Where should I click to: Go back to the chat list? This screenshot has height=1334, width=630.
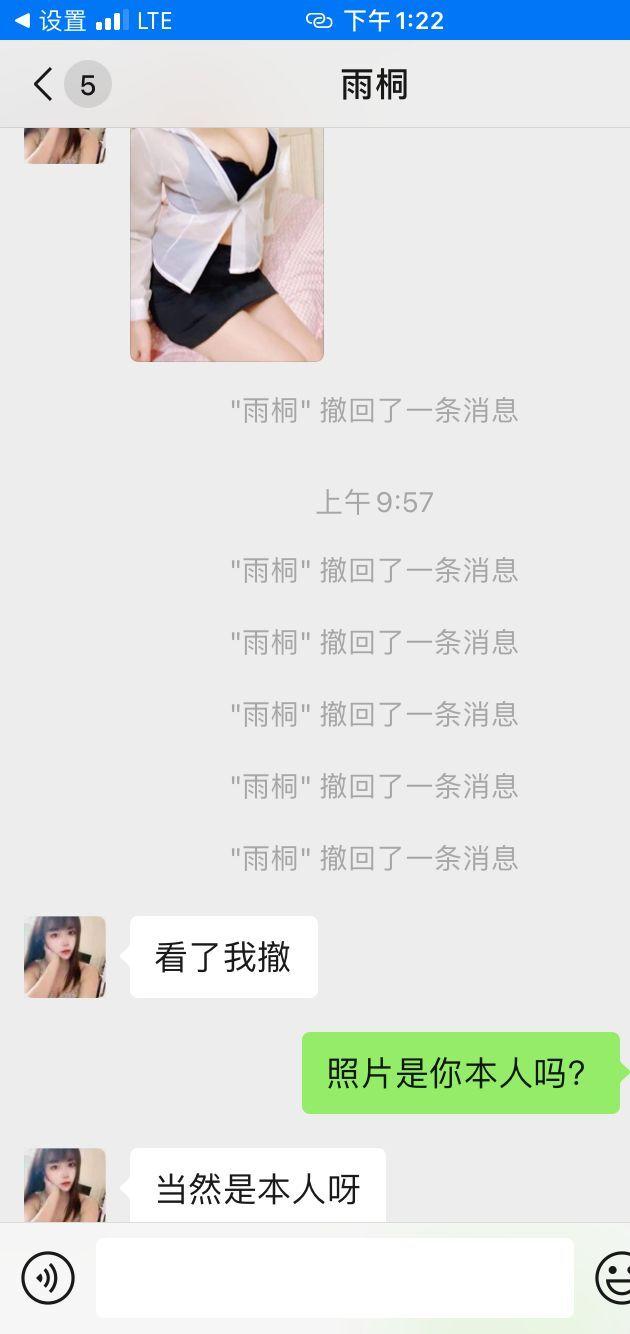pyautogui.click(x=44, y=85)
